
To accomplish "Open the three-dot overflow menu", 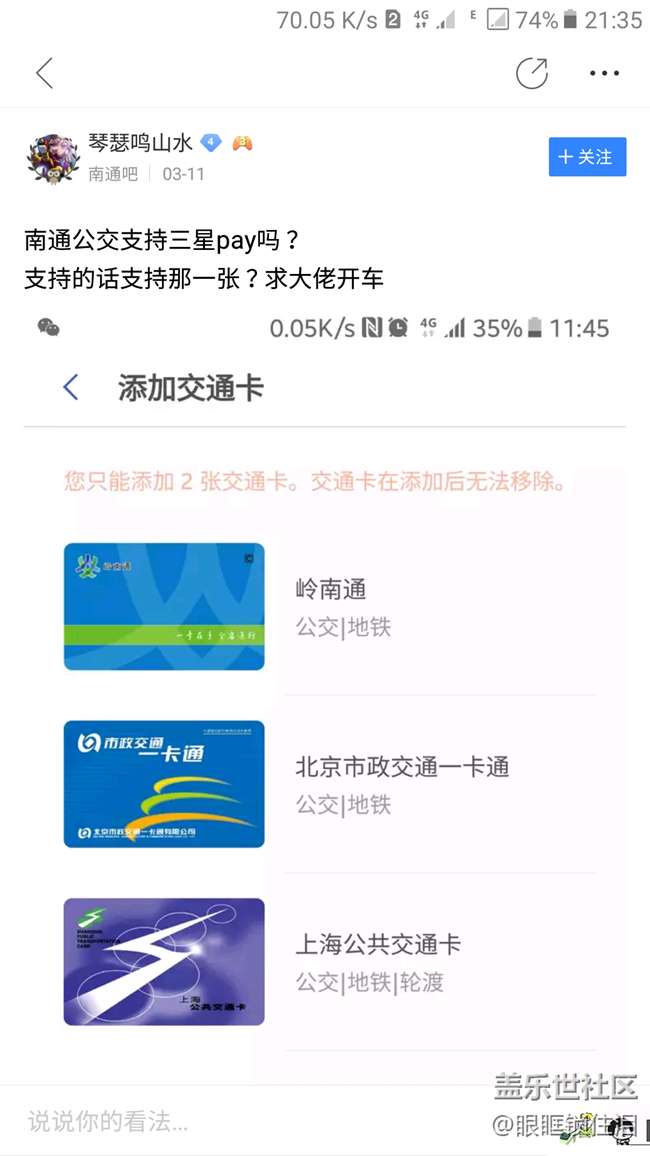I will coord(604,73).
